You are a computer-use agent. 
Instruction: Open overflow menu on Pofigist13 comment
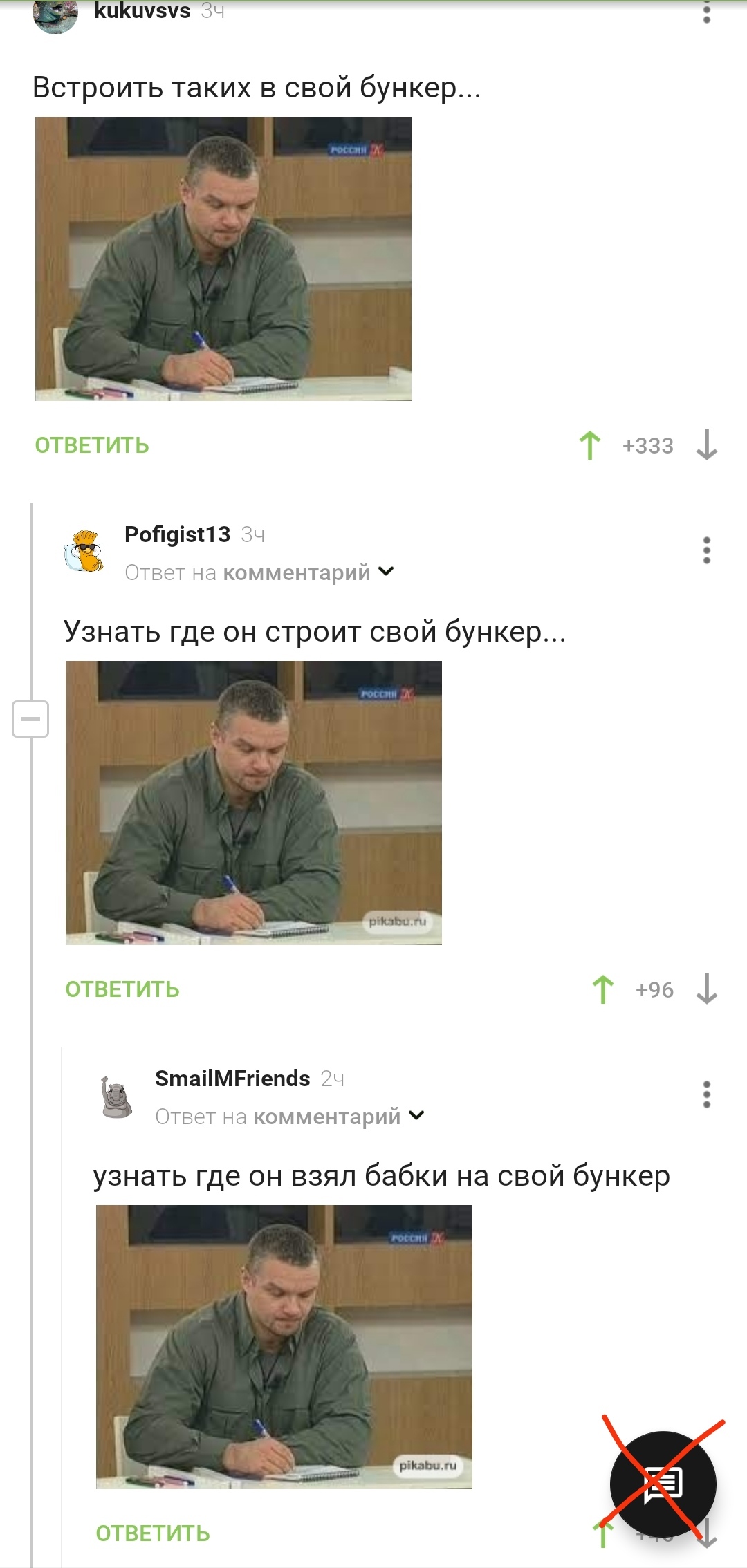coord(706,550)
